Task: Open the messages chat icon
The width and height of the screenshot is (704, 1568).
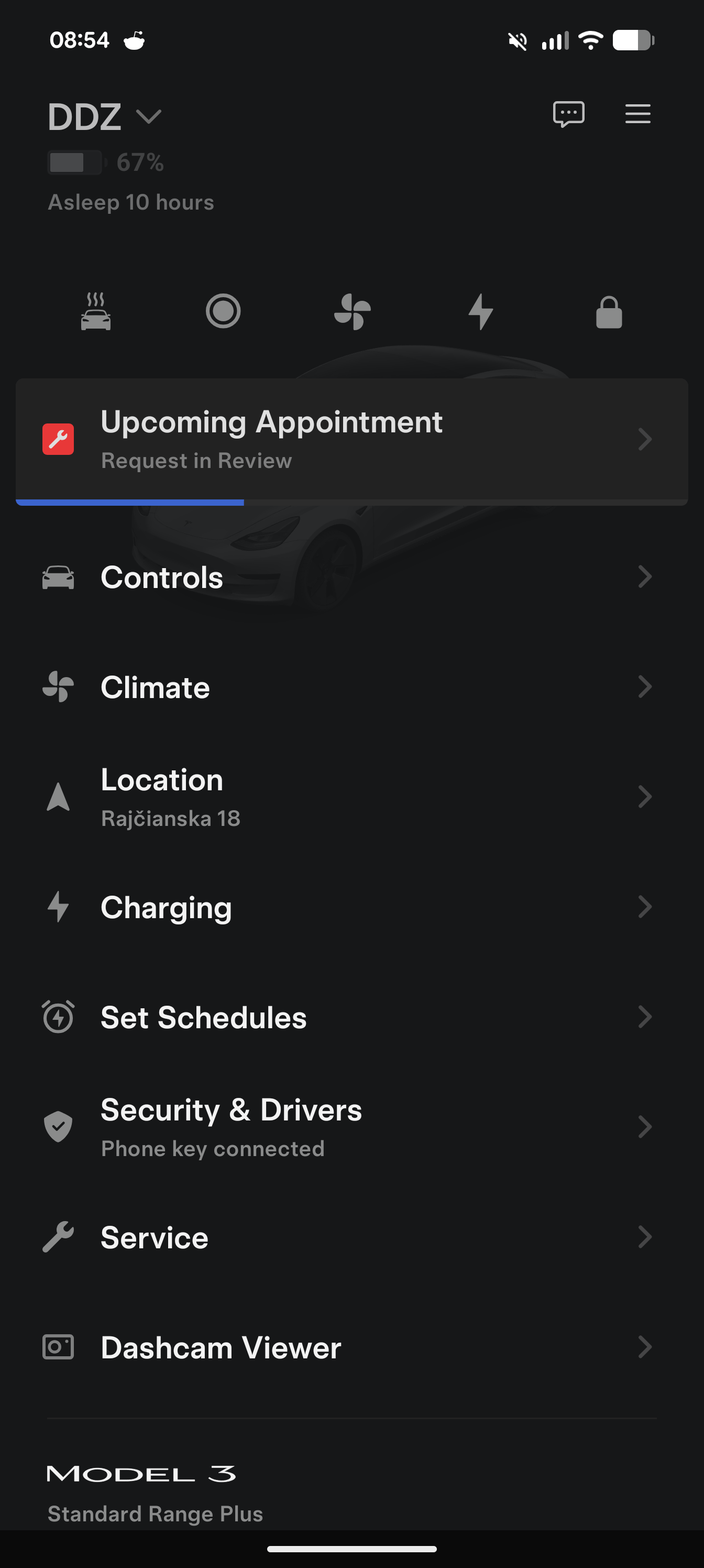Action: tap(568, 114)
